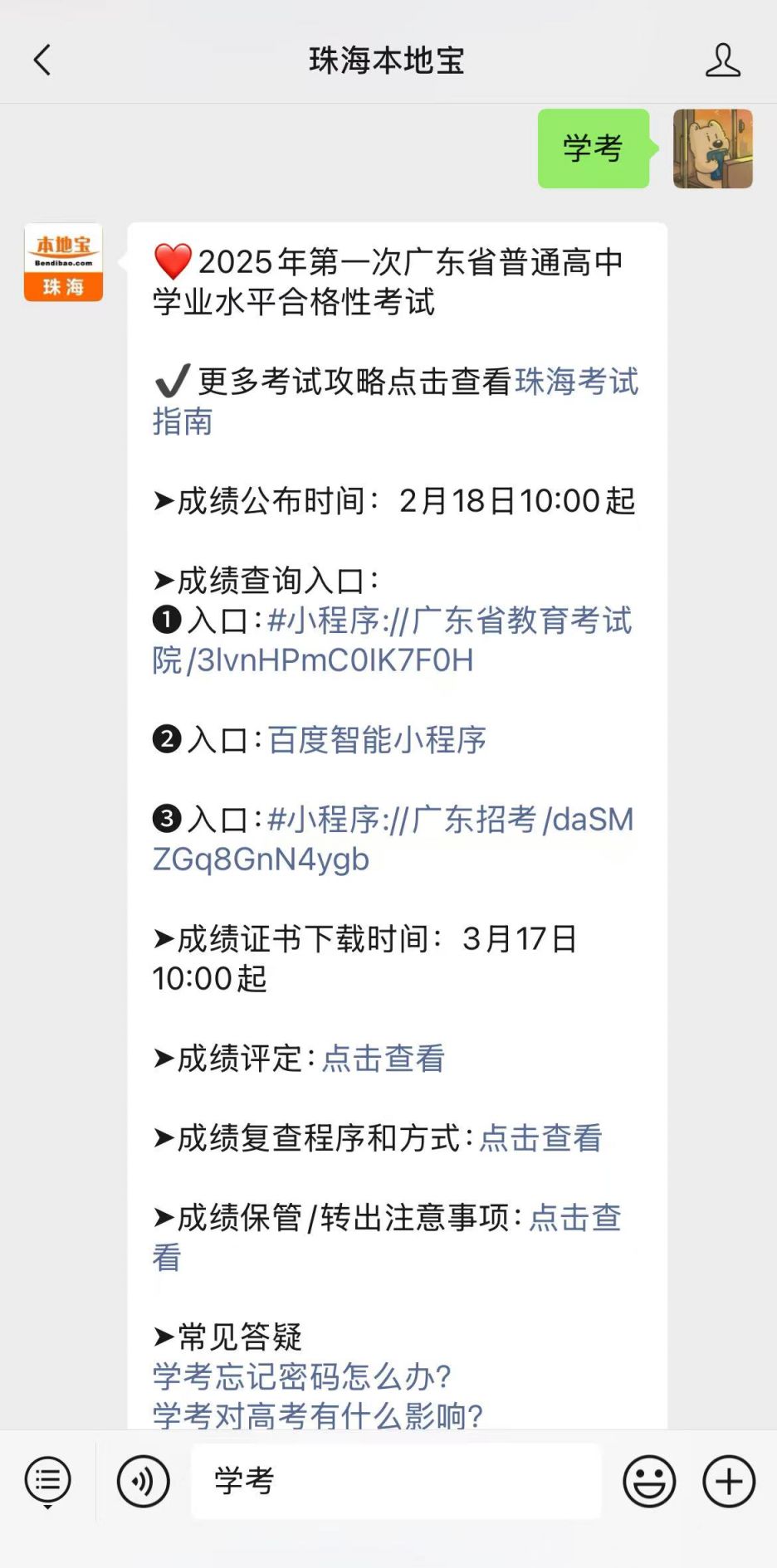Open the 珠海考试指南 link
The width and height of the screenshot is (777, 1568).
click(575, 382)
